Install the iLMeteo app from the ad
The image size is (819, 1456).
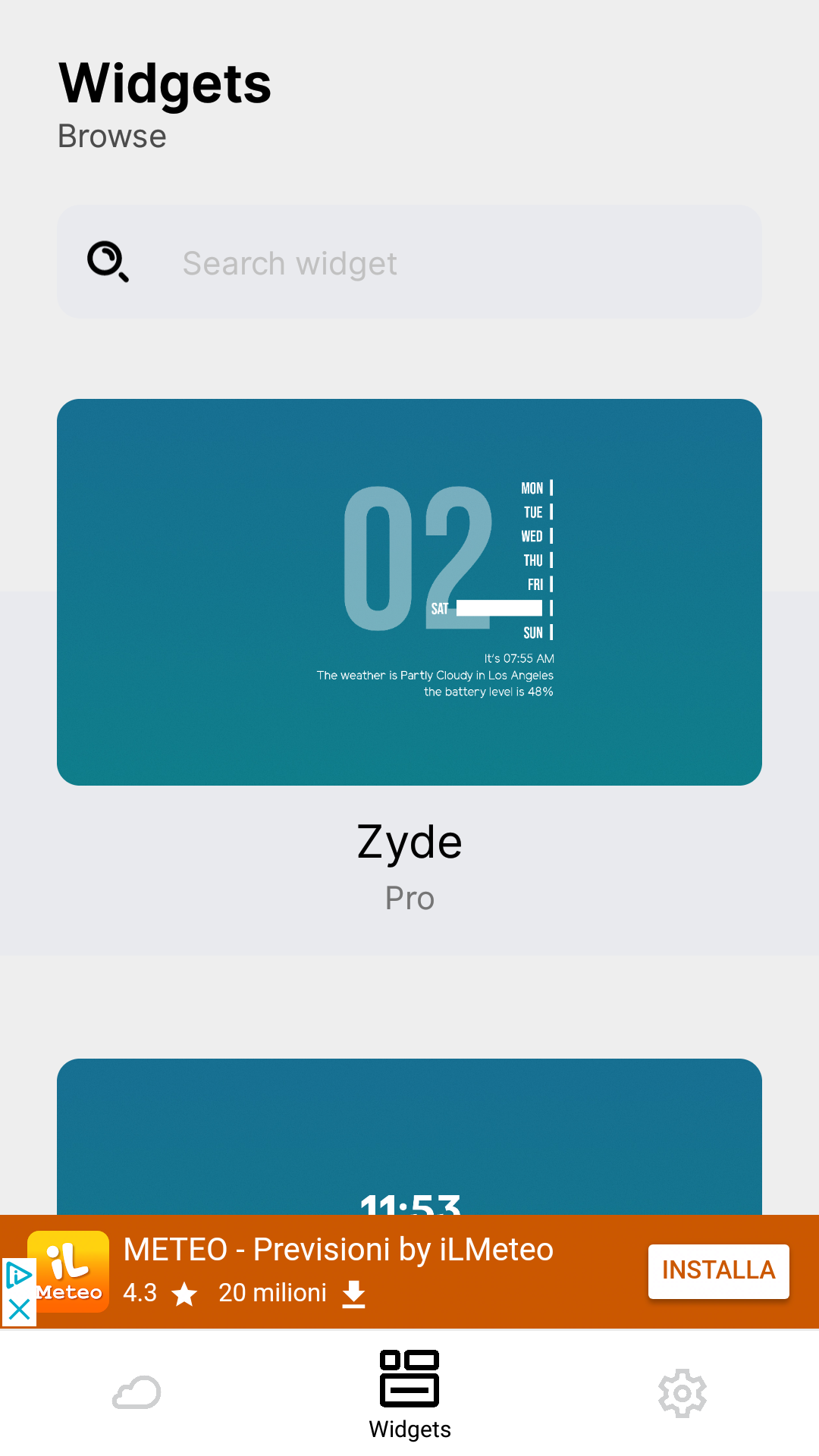[x=718, y=1272]
